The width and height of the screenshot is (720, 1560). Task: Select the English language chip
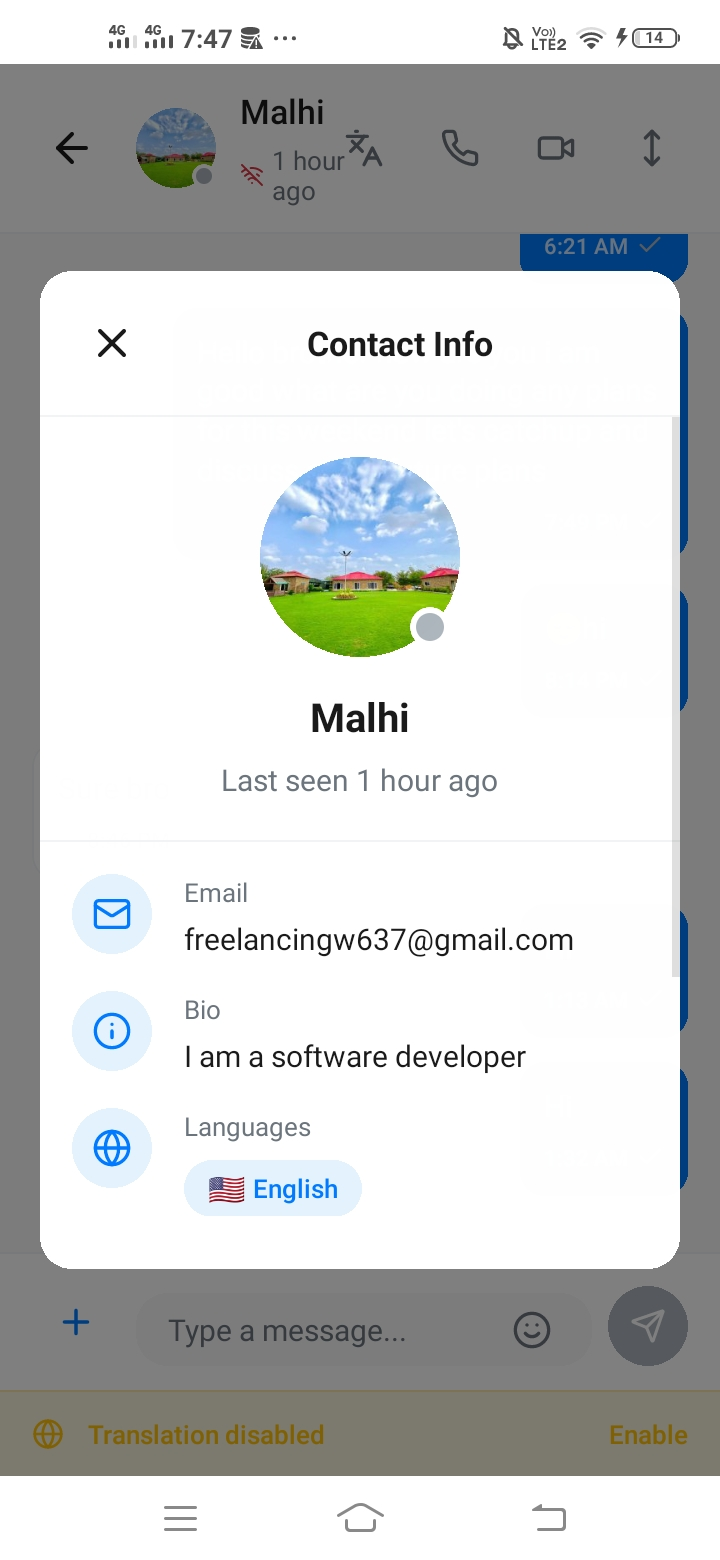(272, 1188)
